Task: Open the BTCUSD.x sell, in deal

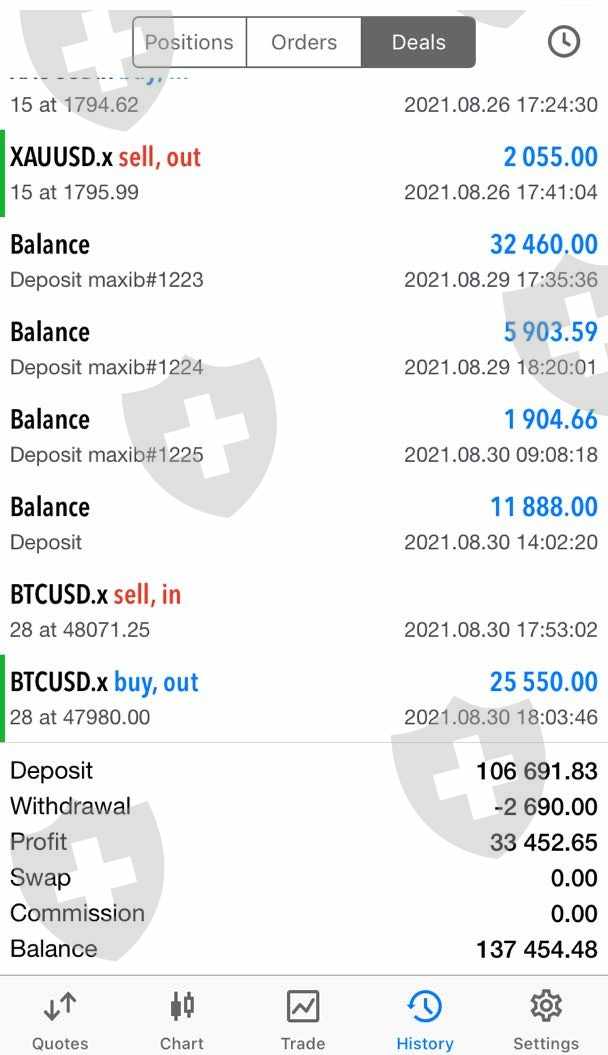Action: (304, 611)
